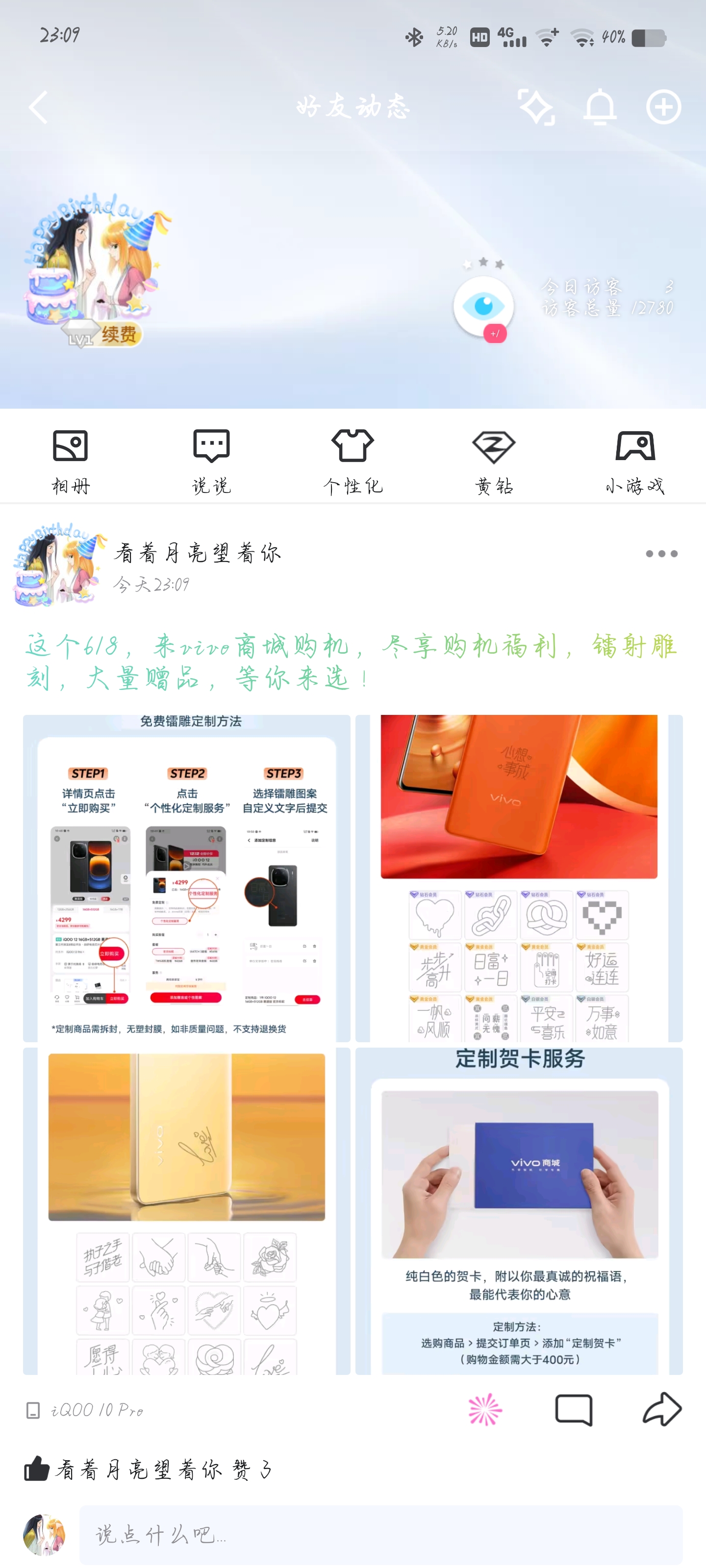706x1568 pixels.
Task: Open 小游戏 mini games
Action: click(x=635, y=461)
